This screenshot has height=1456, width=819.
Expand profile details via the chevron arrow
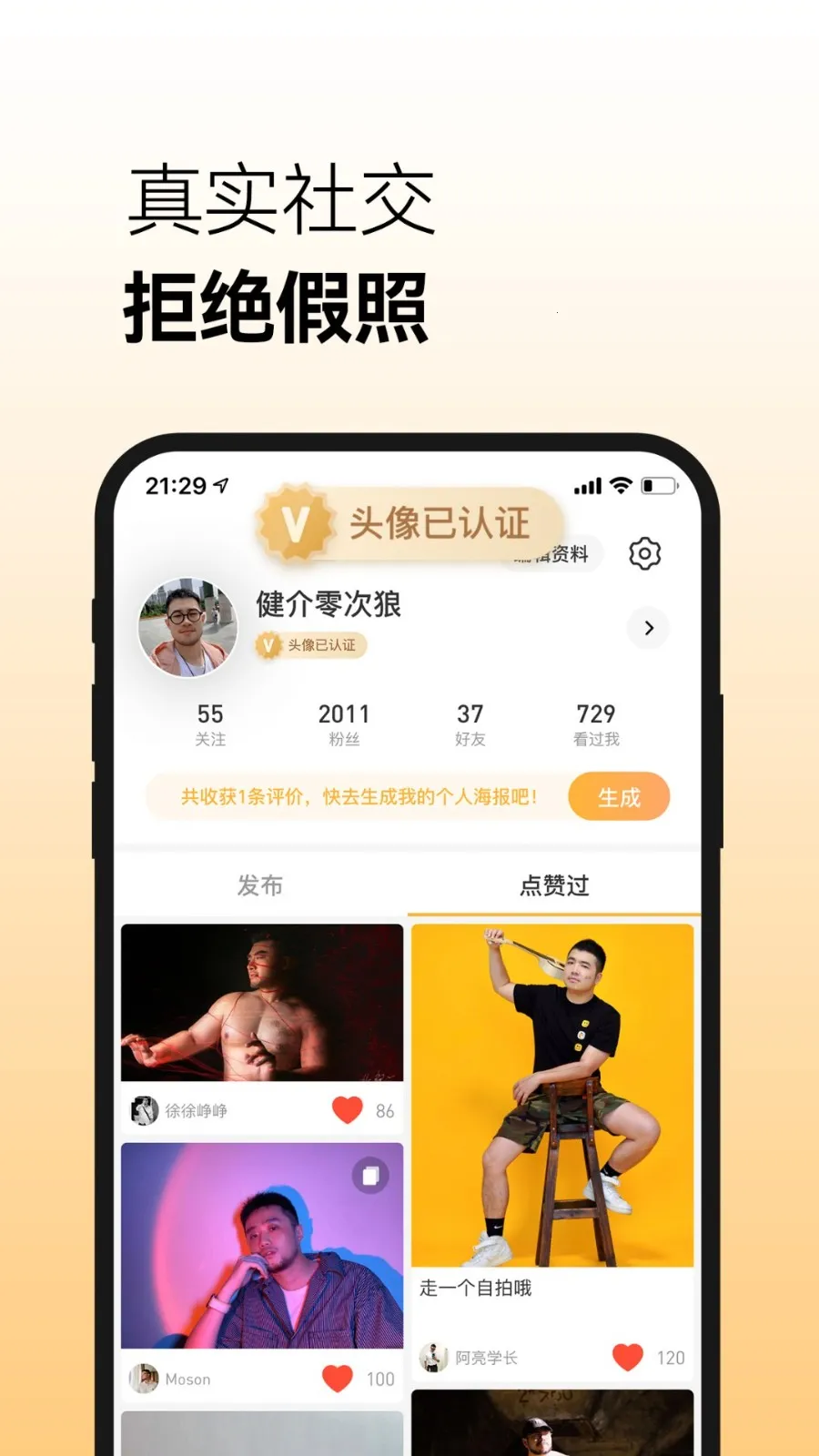point(649,628)
